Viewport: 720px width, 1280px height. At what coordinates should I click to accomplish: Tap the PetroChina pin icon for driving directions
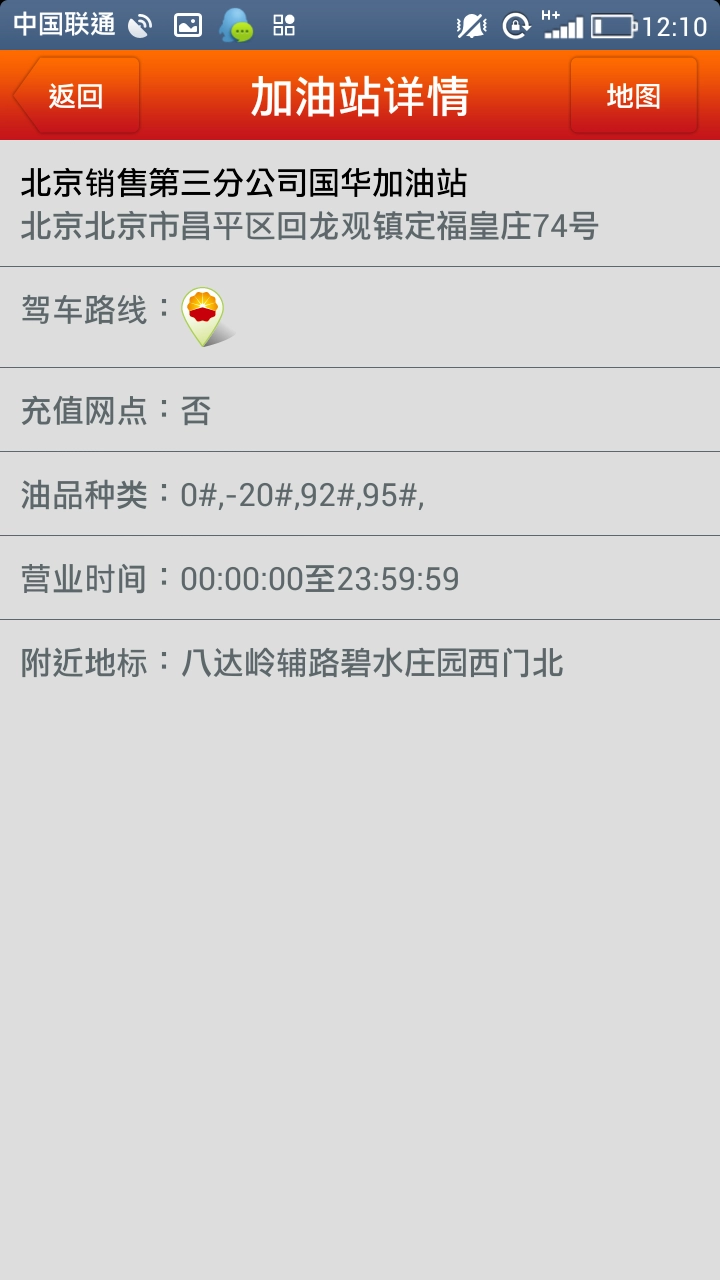203,317
